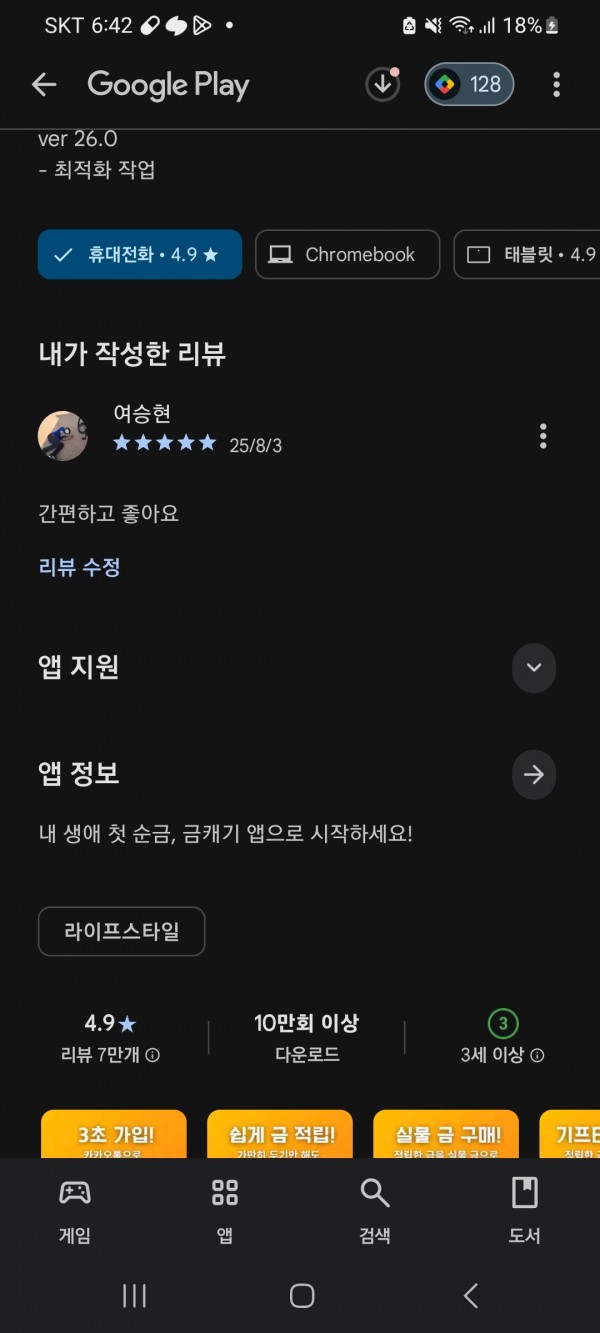Open the downloads status icon

point(382,85)
